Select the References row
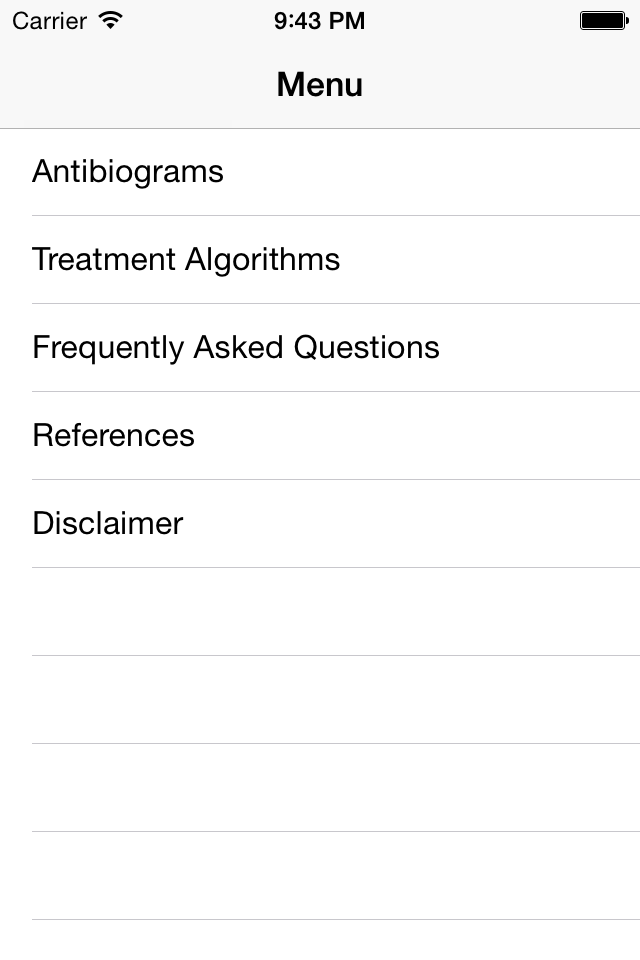This screenshot has width=640, height=960. pos(114,436)
